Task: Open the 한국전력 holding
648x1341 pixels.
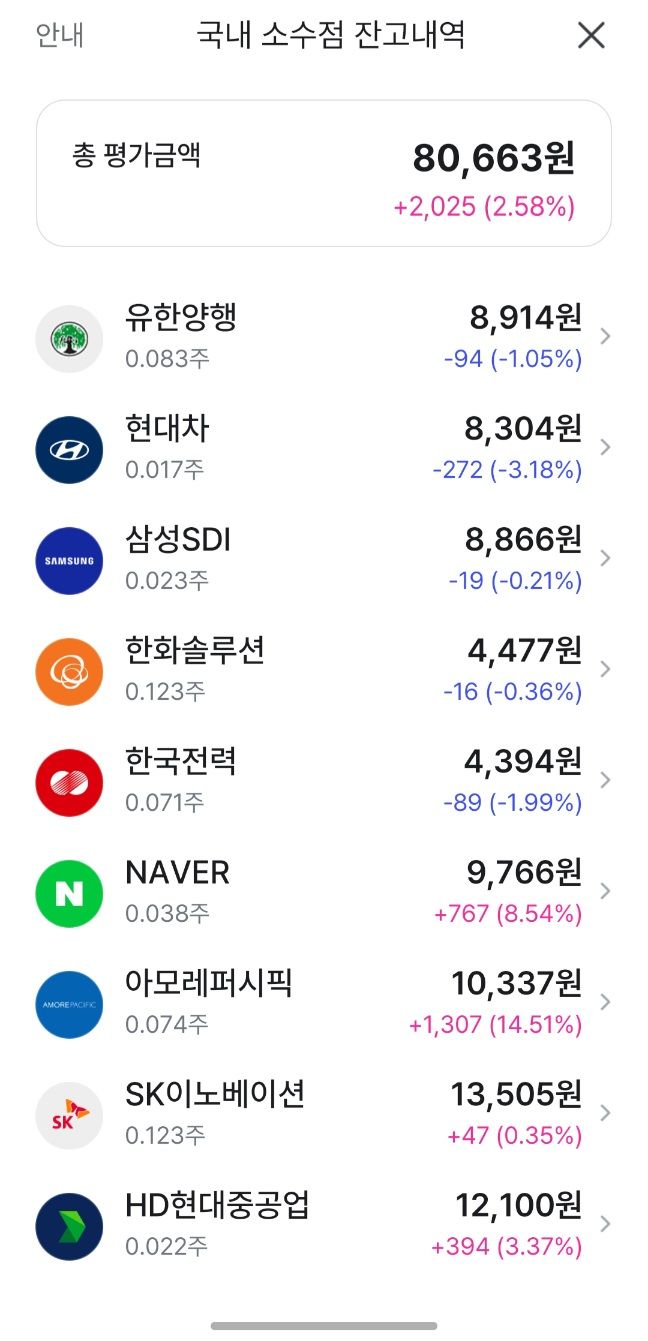Action: [323, 781]
